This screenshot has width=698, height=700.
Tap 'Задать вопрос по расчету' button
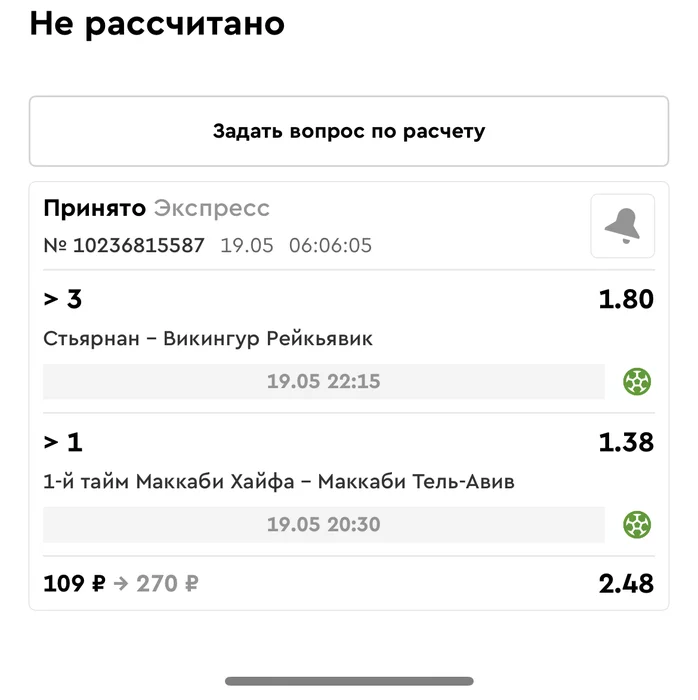(x=348, y=131)
